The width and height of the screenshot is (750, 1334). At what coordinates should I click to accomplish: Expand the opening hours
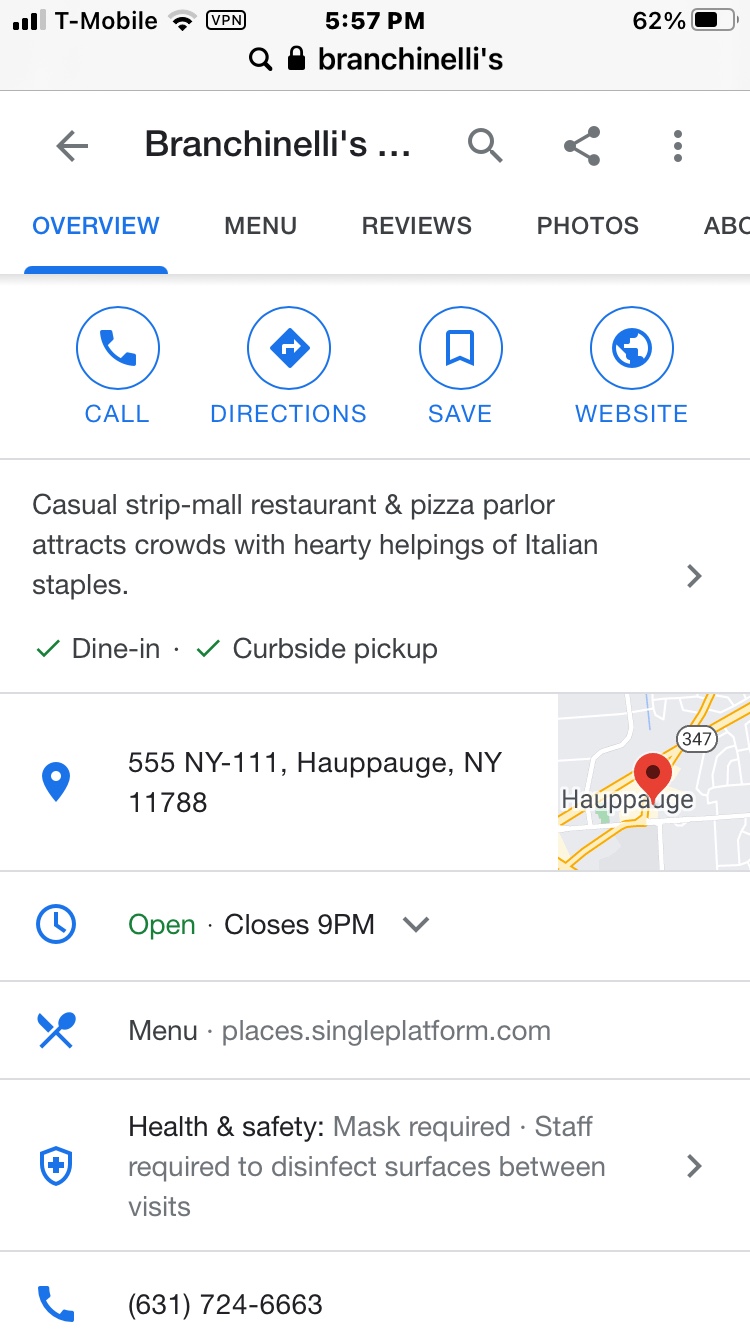(x=416, y=925)
